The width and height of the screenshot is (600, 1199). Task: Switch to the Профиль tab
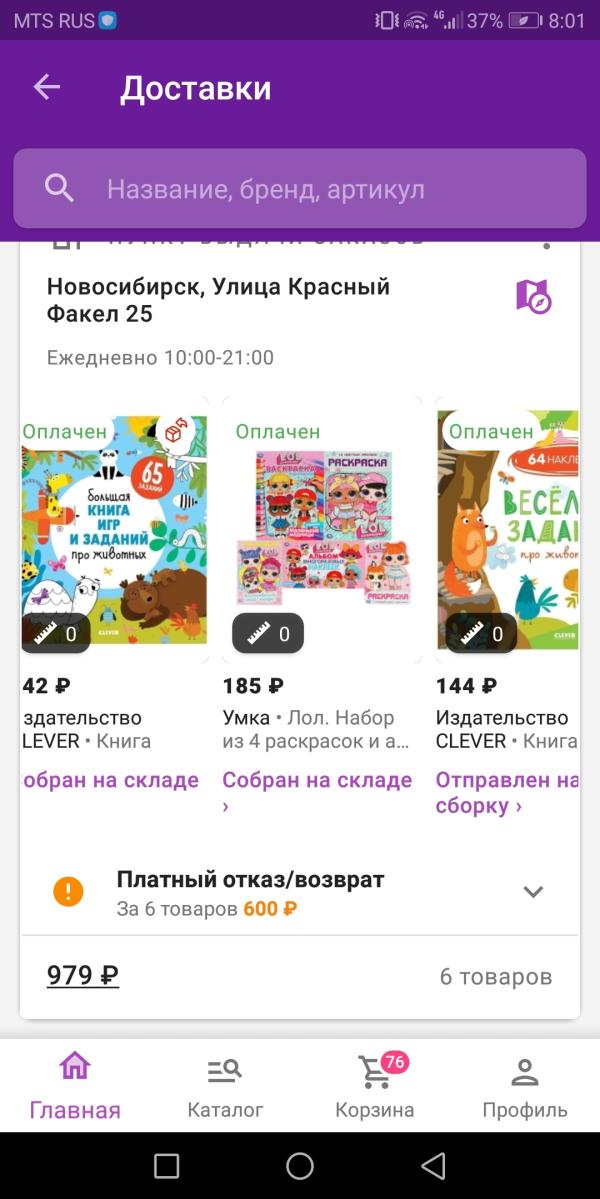[525, 1084]
